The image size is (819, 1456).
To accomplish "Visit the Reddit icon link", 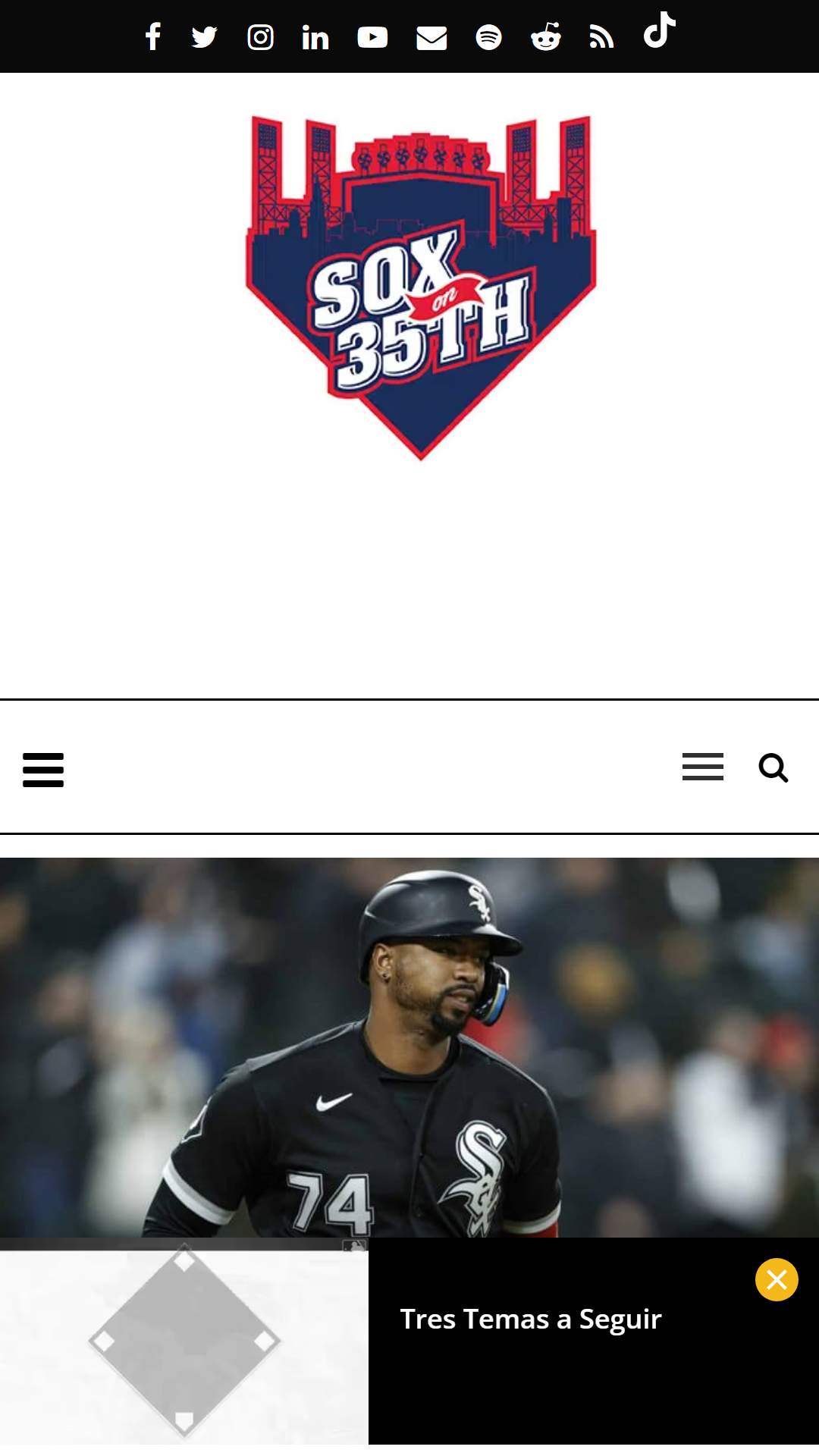I will coord(546,36).
